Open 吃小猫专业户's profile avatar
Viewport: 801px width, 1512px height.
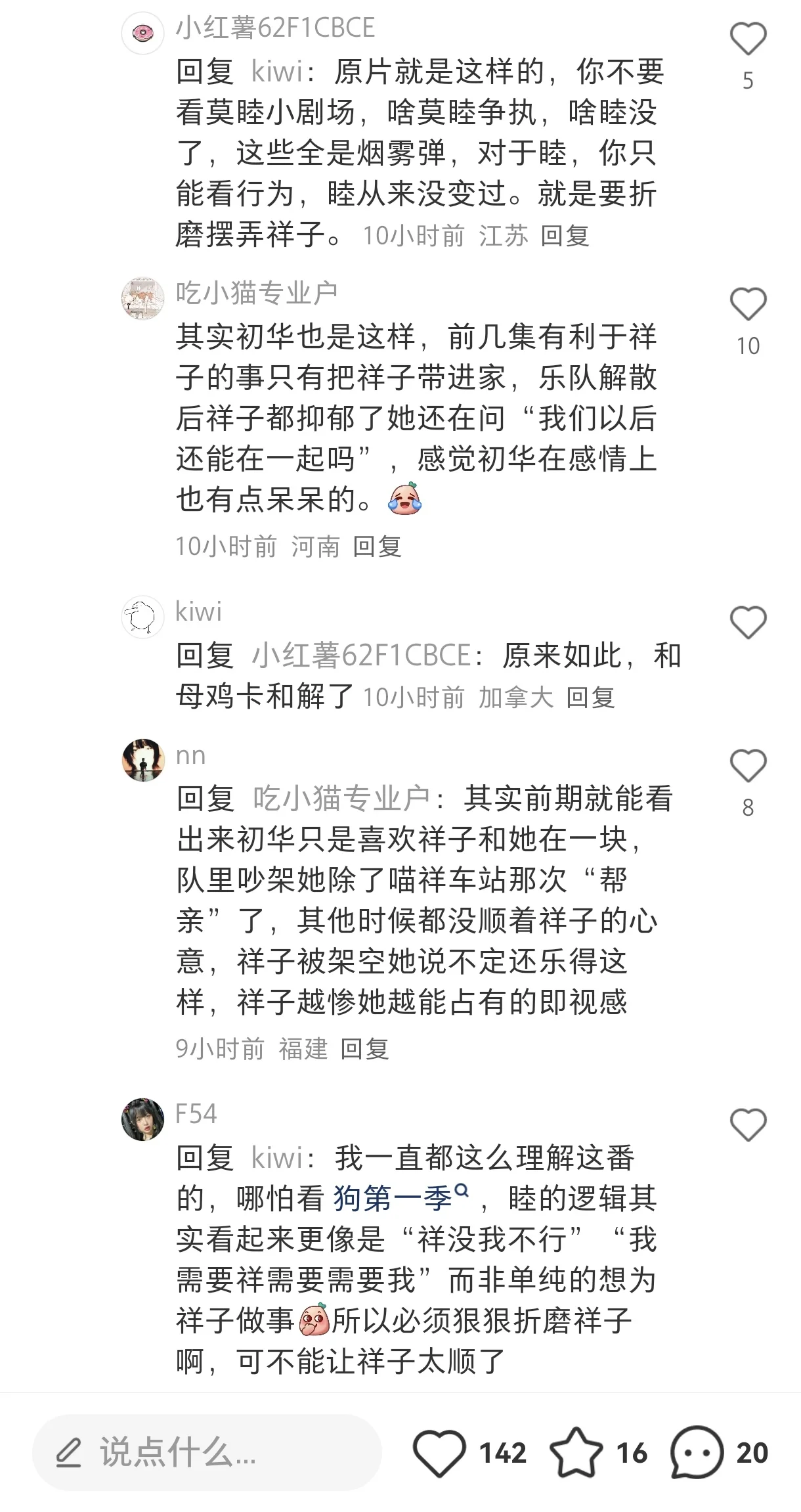pos(142,299)
